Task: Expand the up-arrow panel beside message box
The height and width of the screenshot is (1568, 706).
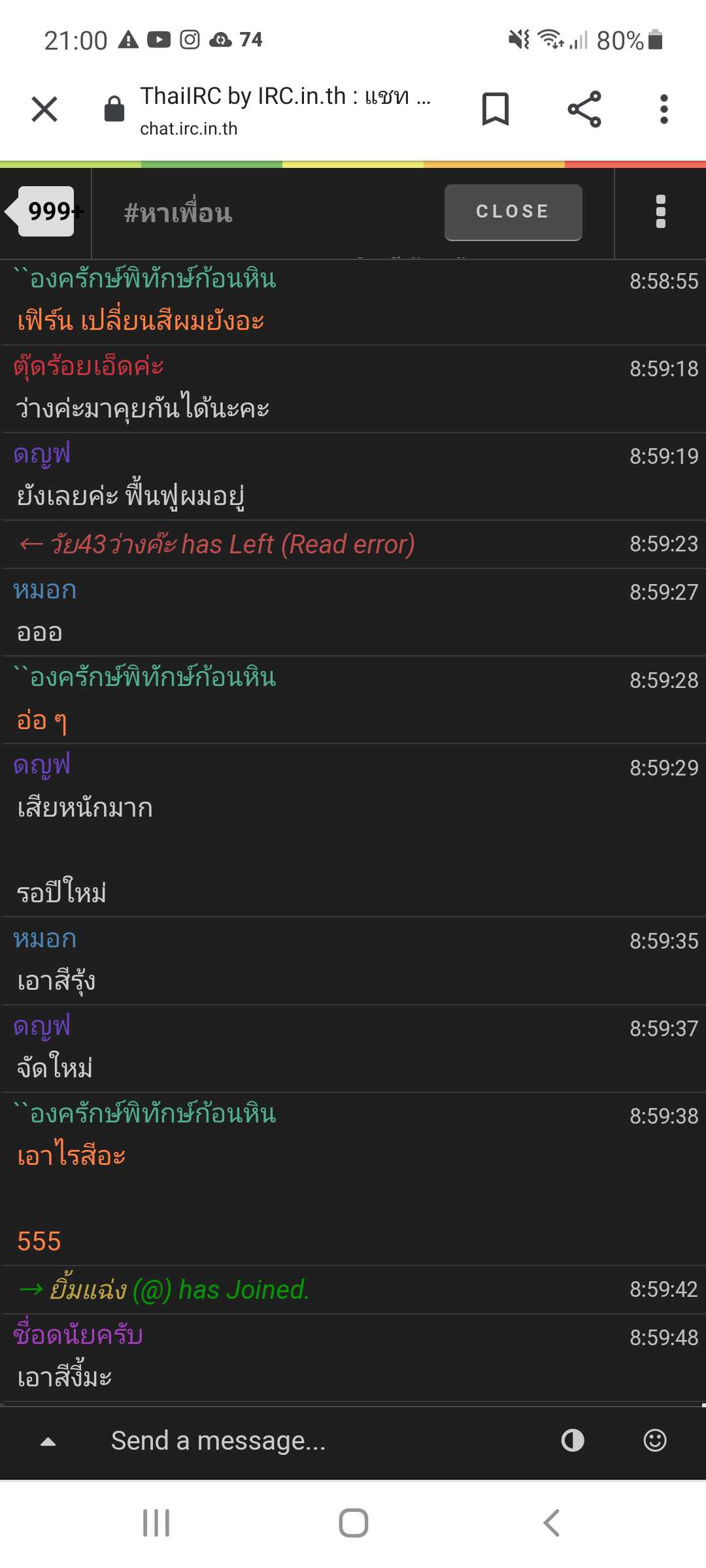Action: (x=48, y=1441)
